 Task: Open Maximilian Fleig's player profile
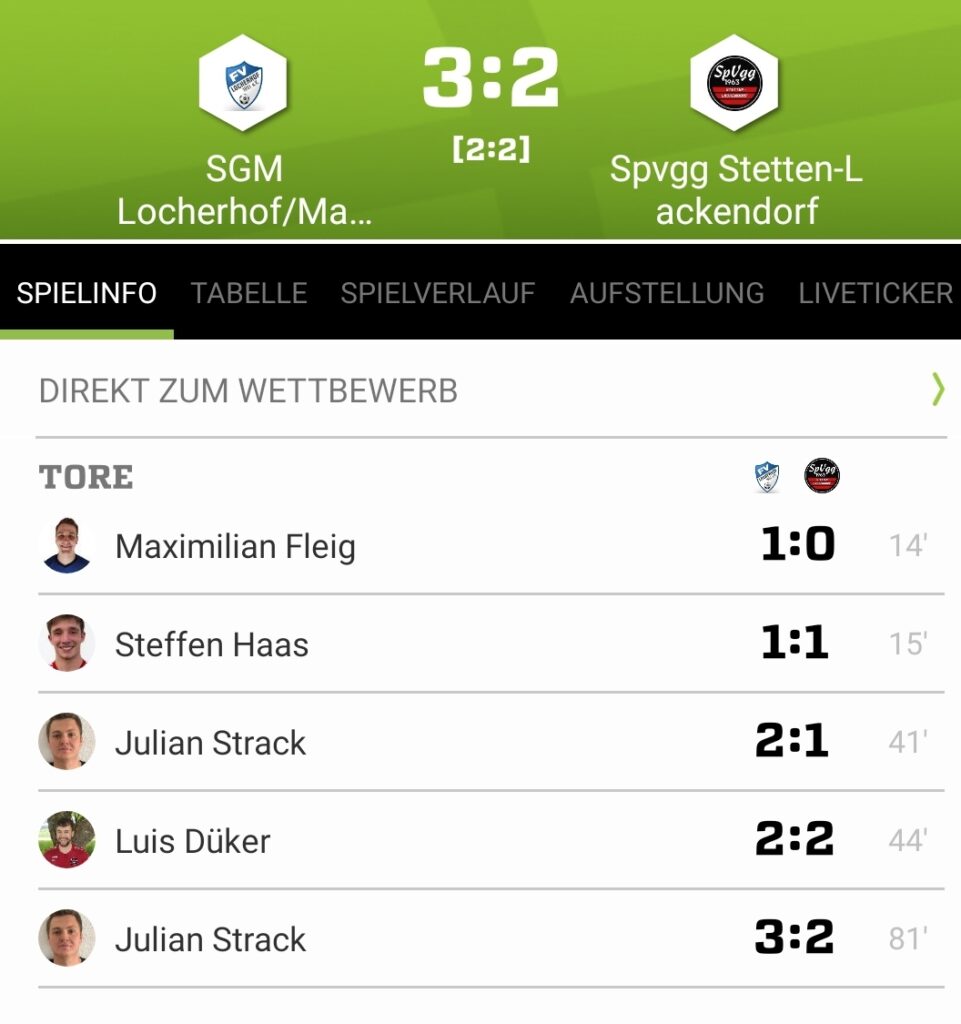point(235,546)
